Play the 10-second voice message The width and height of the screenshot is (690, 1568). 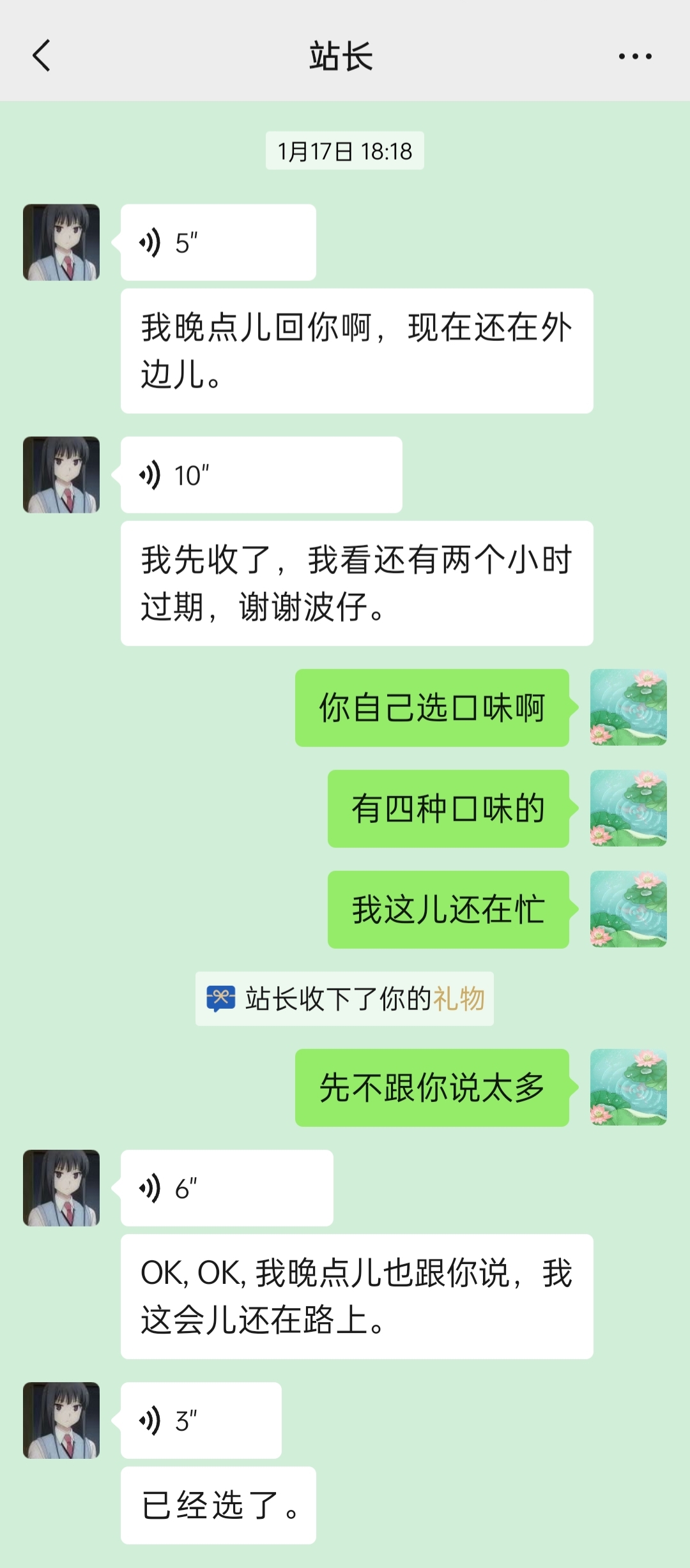coord(261,475)
